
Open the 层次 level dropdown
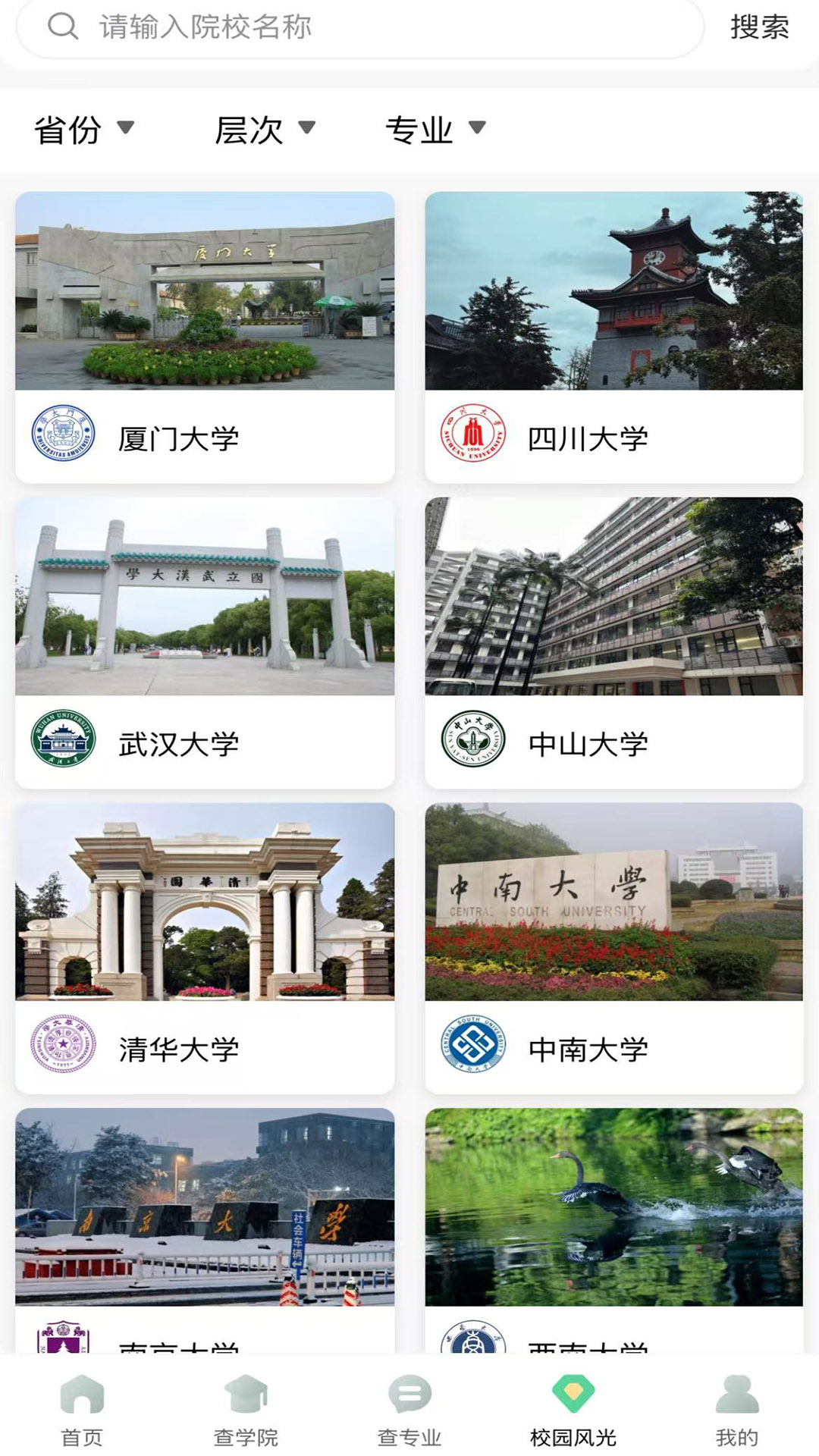[x=263, y=129]
